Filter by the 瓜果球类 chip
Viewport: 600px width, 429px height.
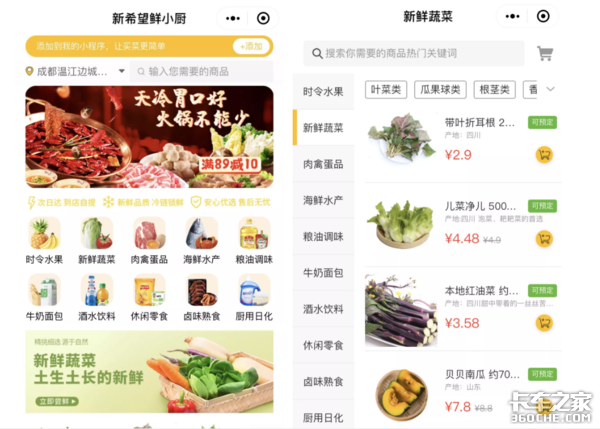pos(440,89)
